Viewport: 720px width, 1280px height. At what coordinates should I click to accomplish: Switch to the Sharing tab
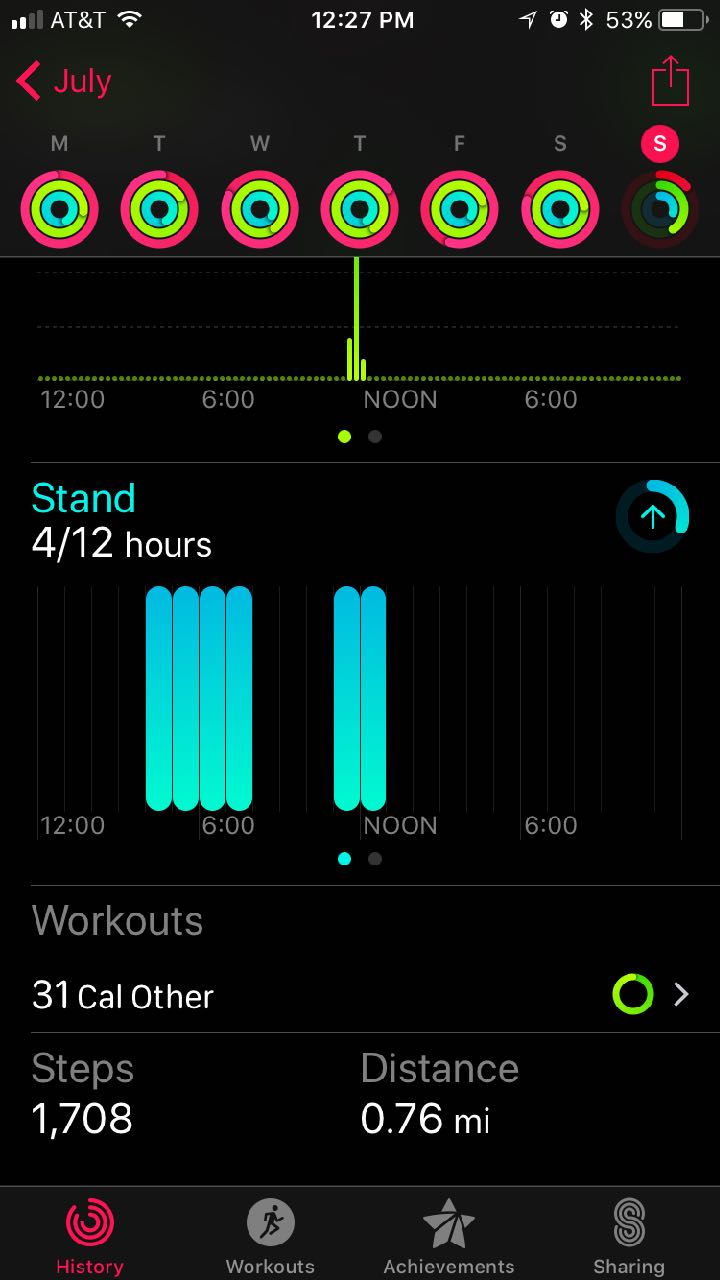(628, 1236)
